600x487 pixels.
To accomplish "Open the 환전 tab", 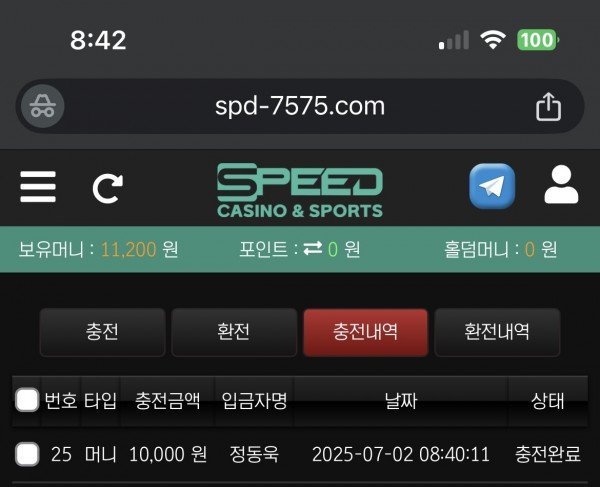I will pyautogui.click(x=233, y=332).
